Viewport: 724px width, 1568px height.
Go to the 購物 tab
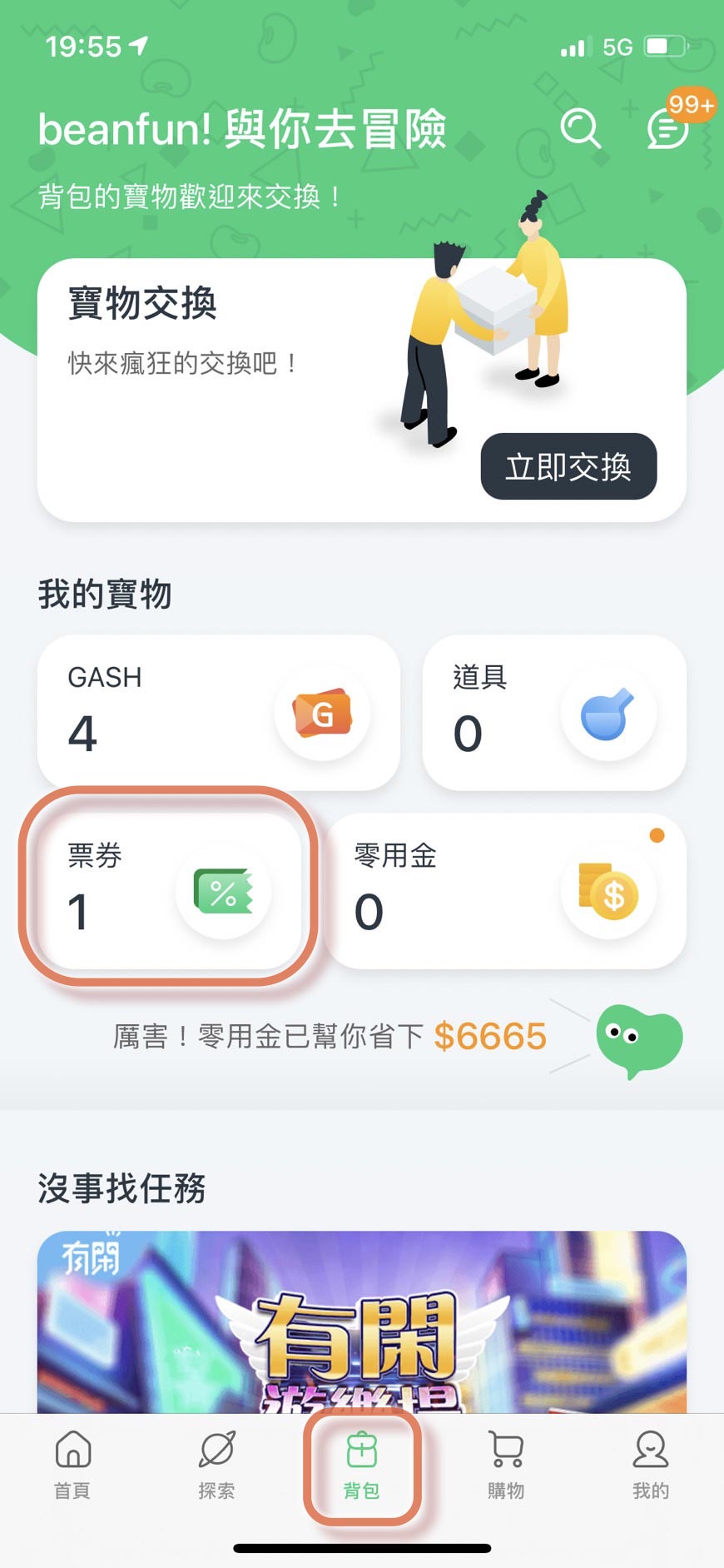506,1466
